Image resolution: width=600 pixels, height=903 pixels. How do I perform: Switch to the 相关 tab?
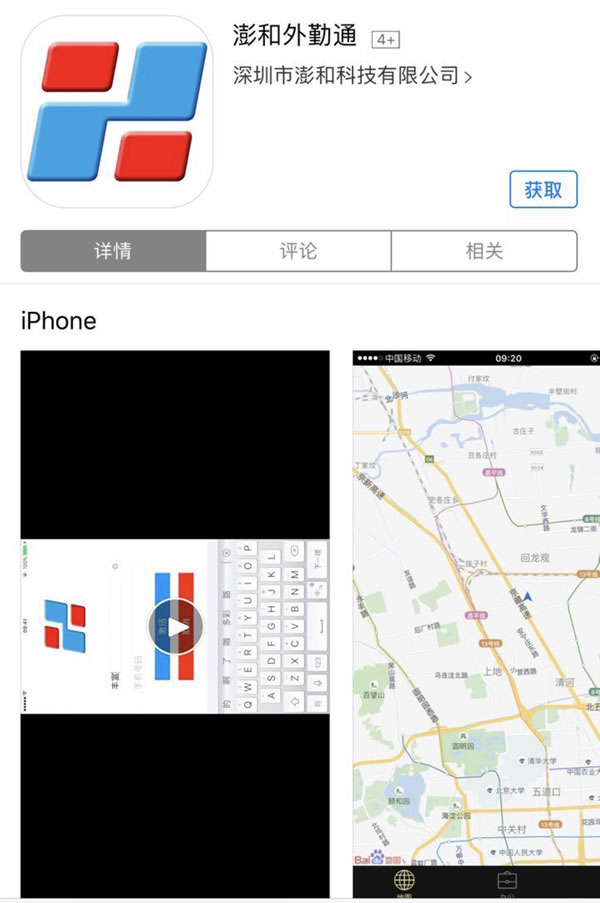[x=484, y=251]
